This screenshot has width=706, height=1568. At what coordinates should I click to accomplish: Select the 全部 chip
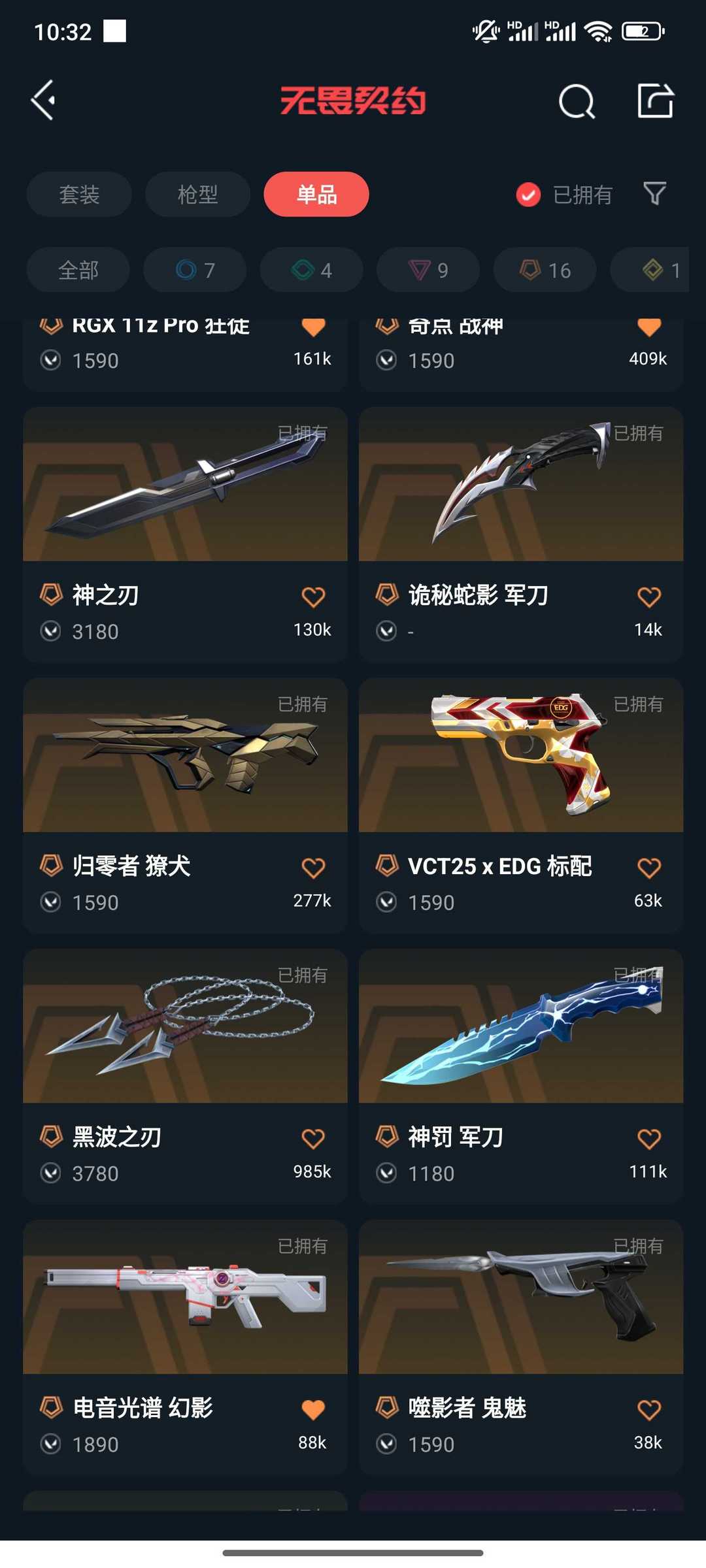coord(78,270)
